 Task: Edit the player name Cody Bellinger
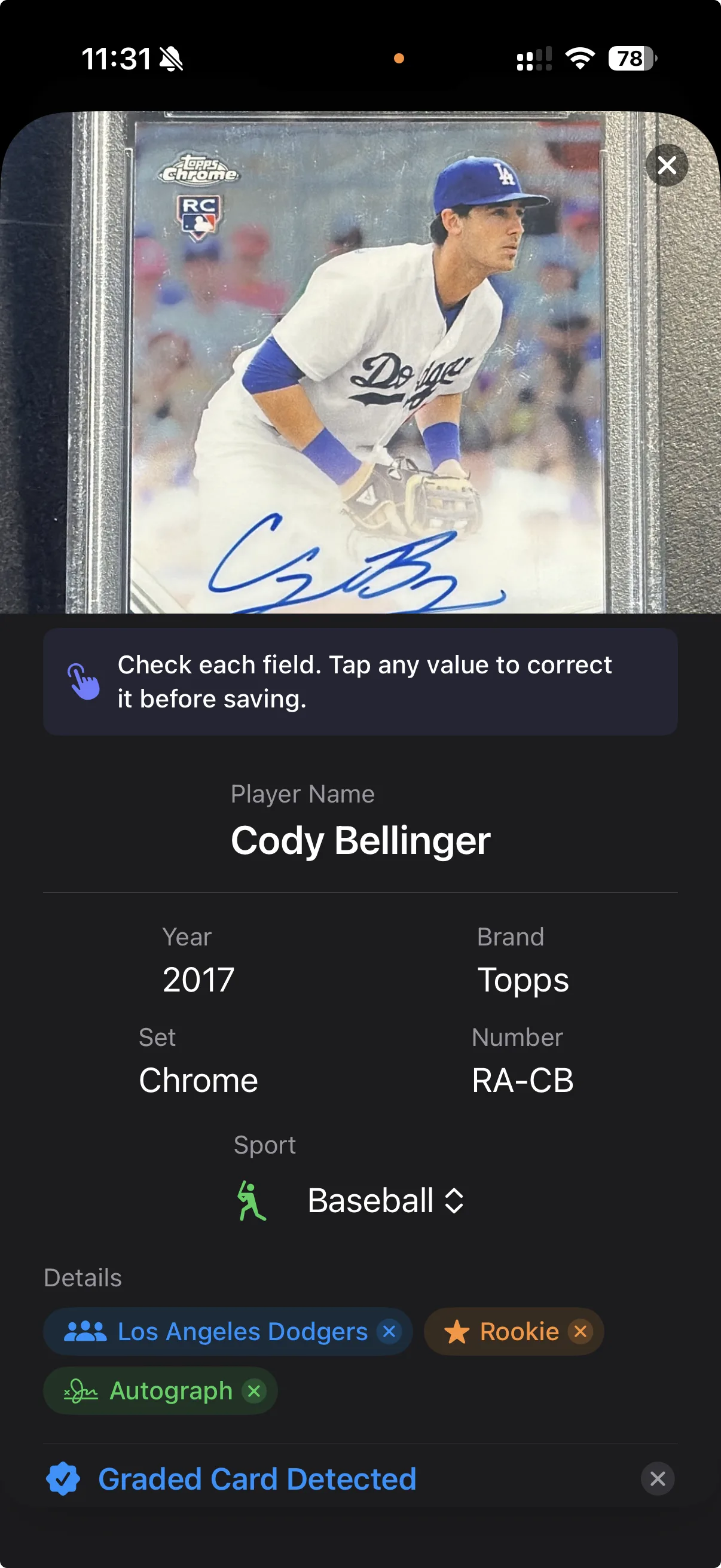[360, 841]
